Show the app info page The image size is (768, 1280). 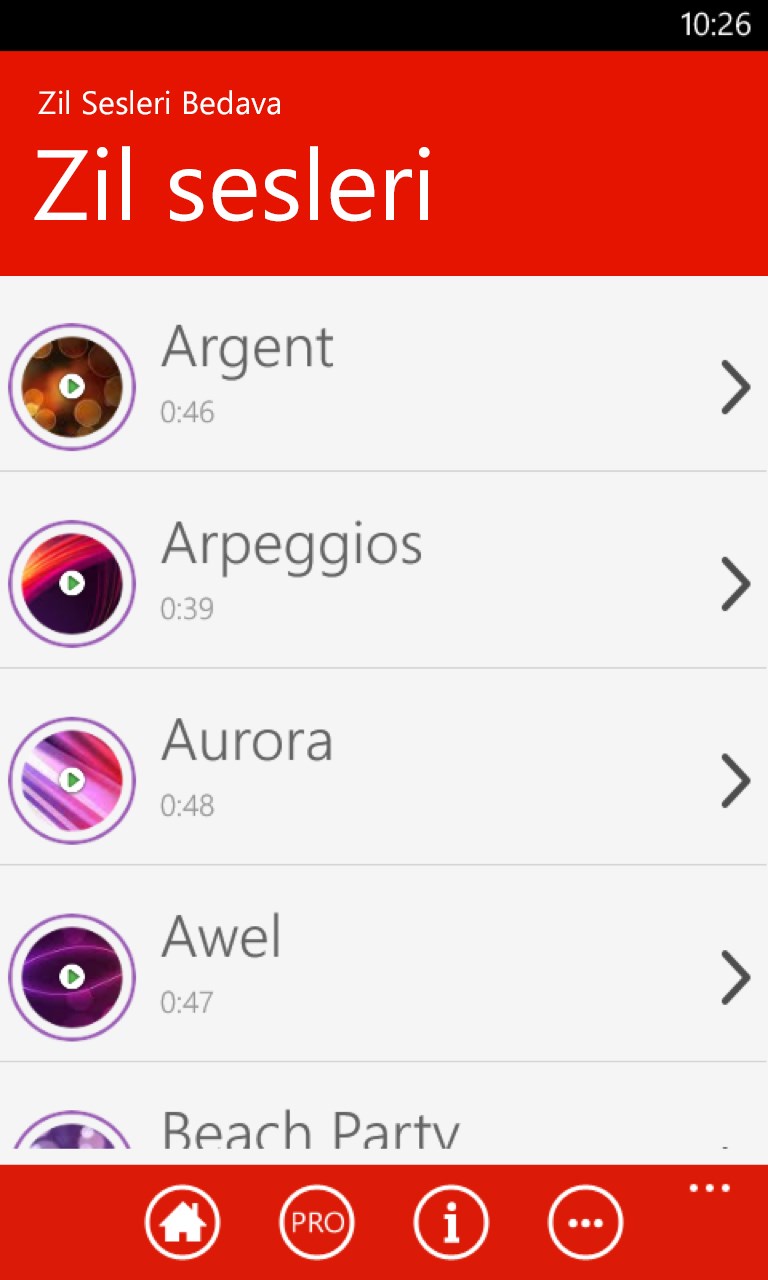[451, 1222]
